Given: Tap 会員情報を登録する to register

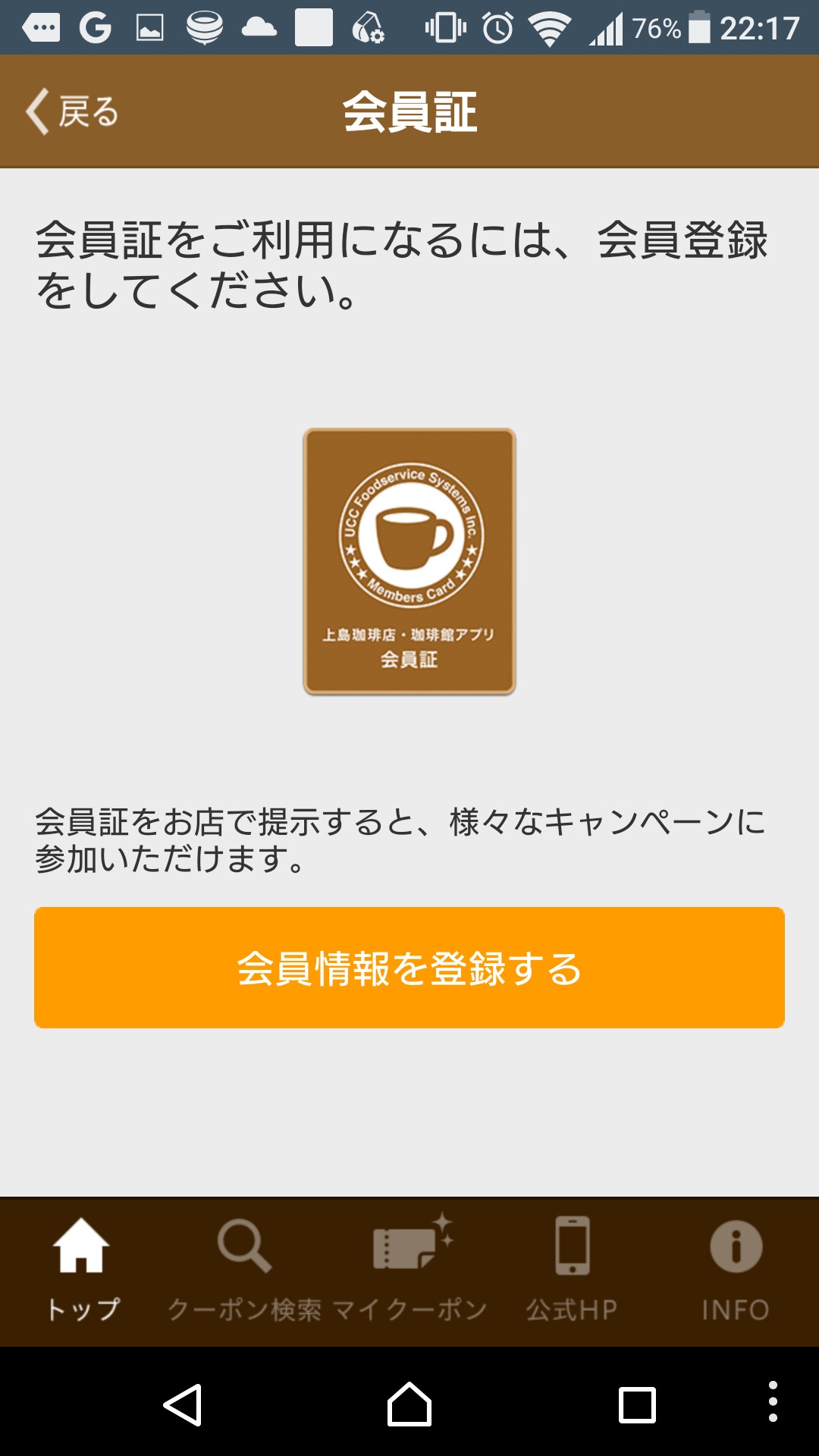Looking at the screenshot, I should click(x=409, y=968).
